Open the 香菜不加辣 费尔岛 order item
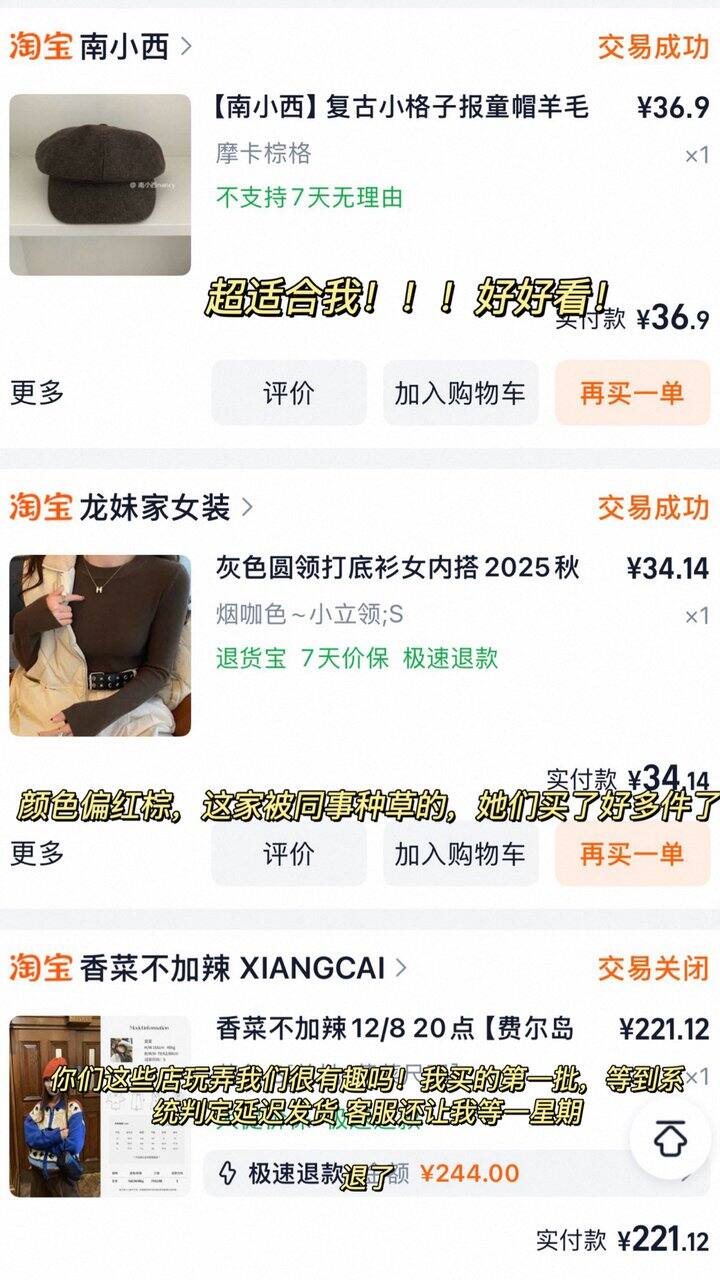The width and height of the screenshot is (720, 1280). click(x=395, y=1029)
